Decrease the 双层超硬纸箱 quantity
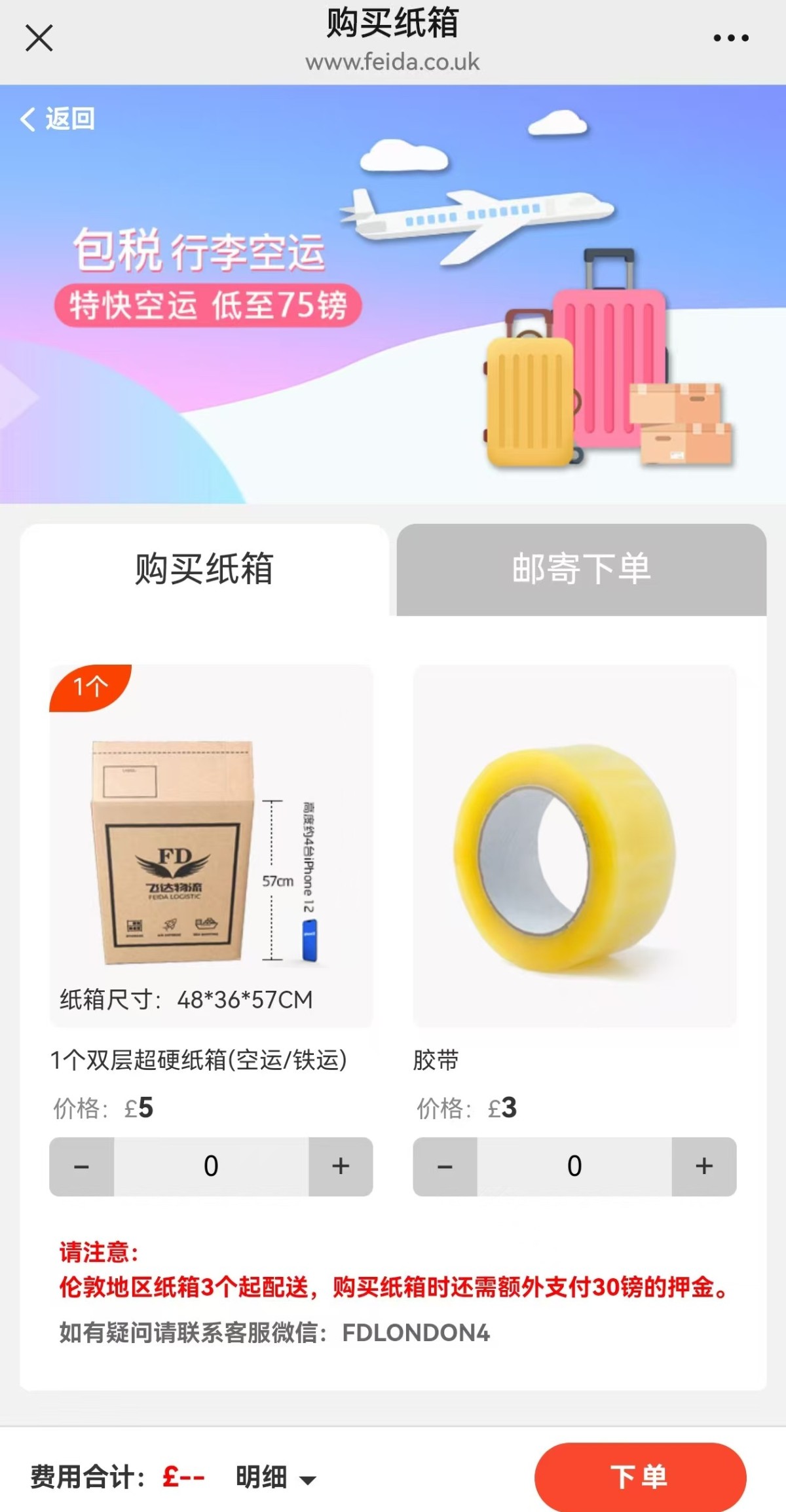 click(82, 1166)
